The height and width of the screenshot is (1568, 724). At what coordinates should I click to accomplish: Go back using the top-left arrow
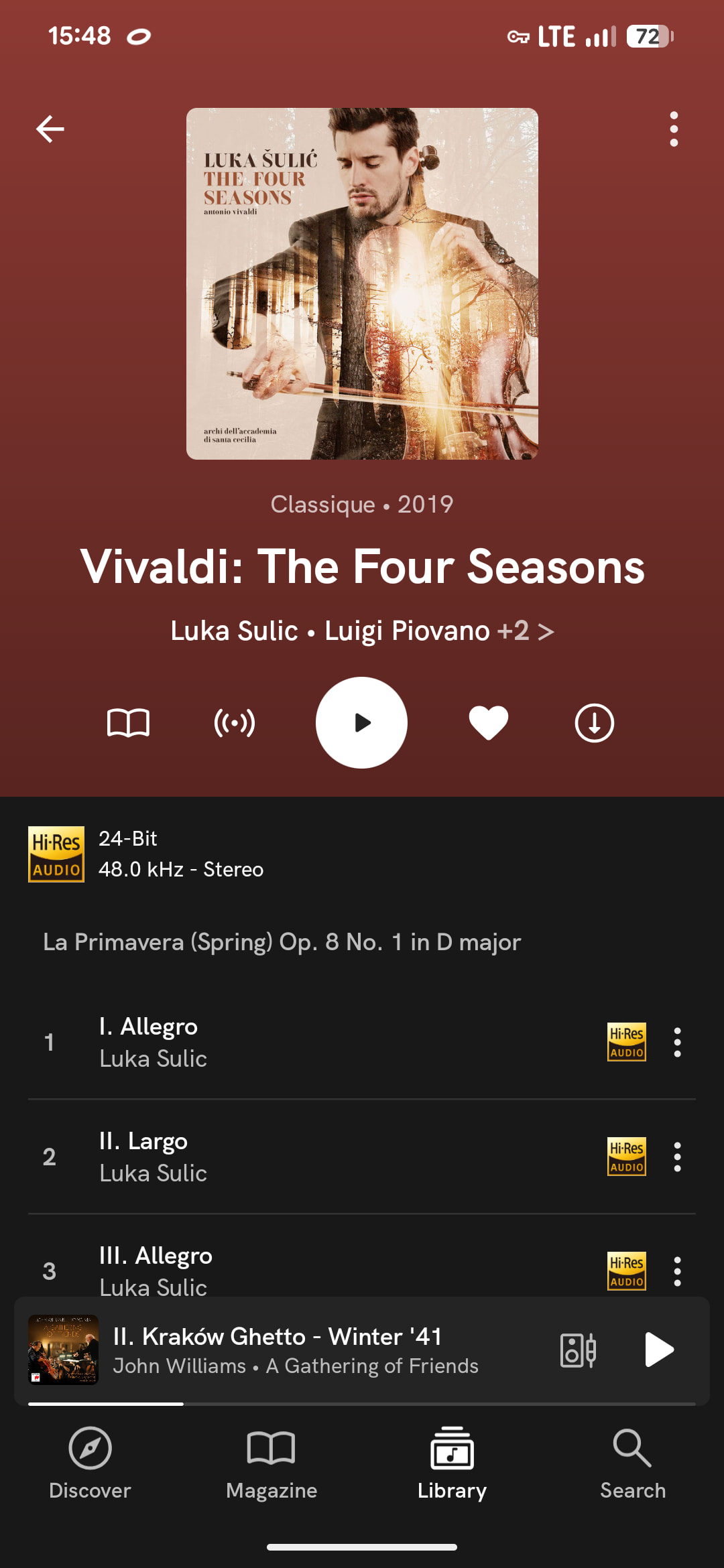pos(50,129)
